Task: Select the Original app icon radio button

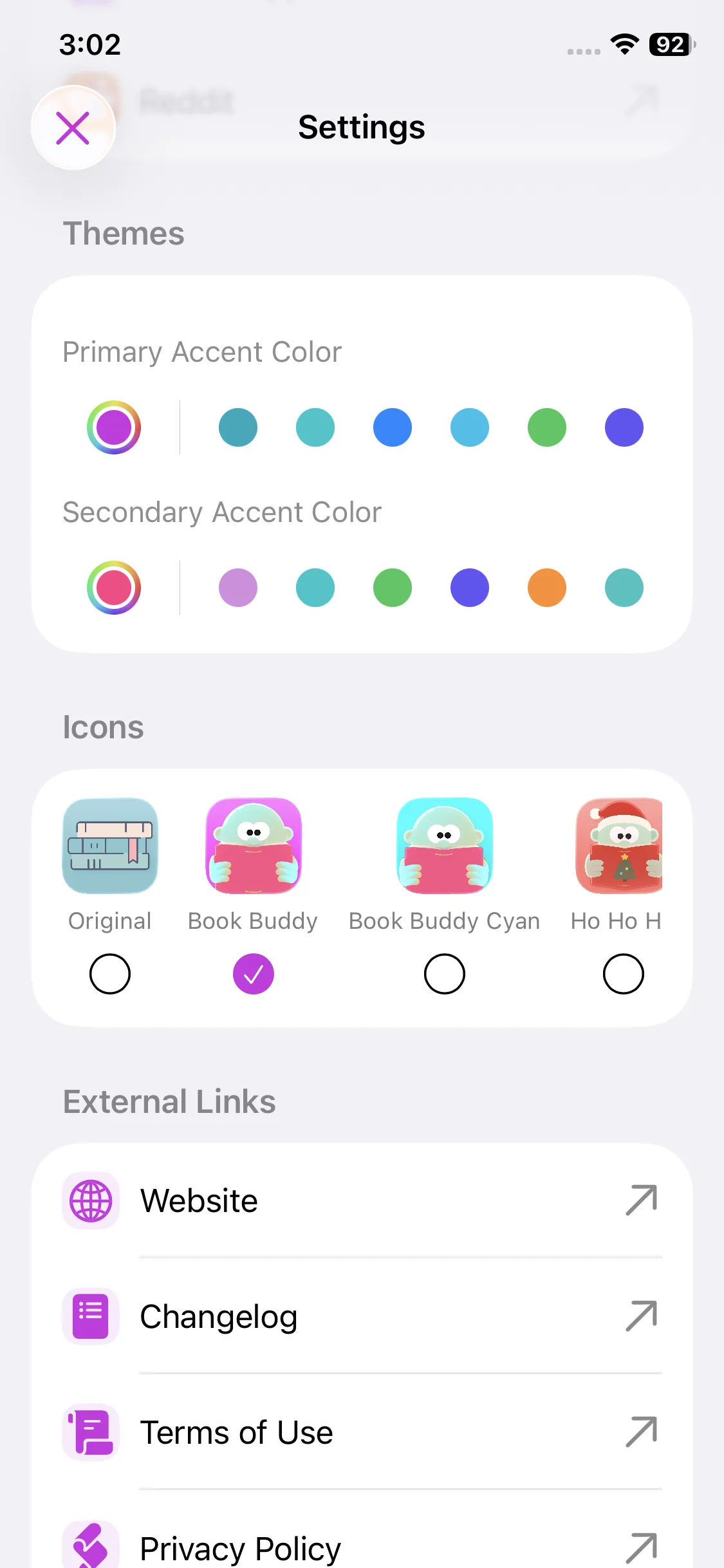Action: 110,974
